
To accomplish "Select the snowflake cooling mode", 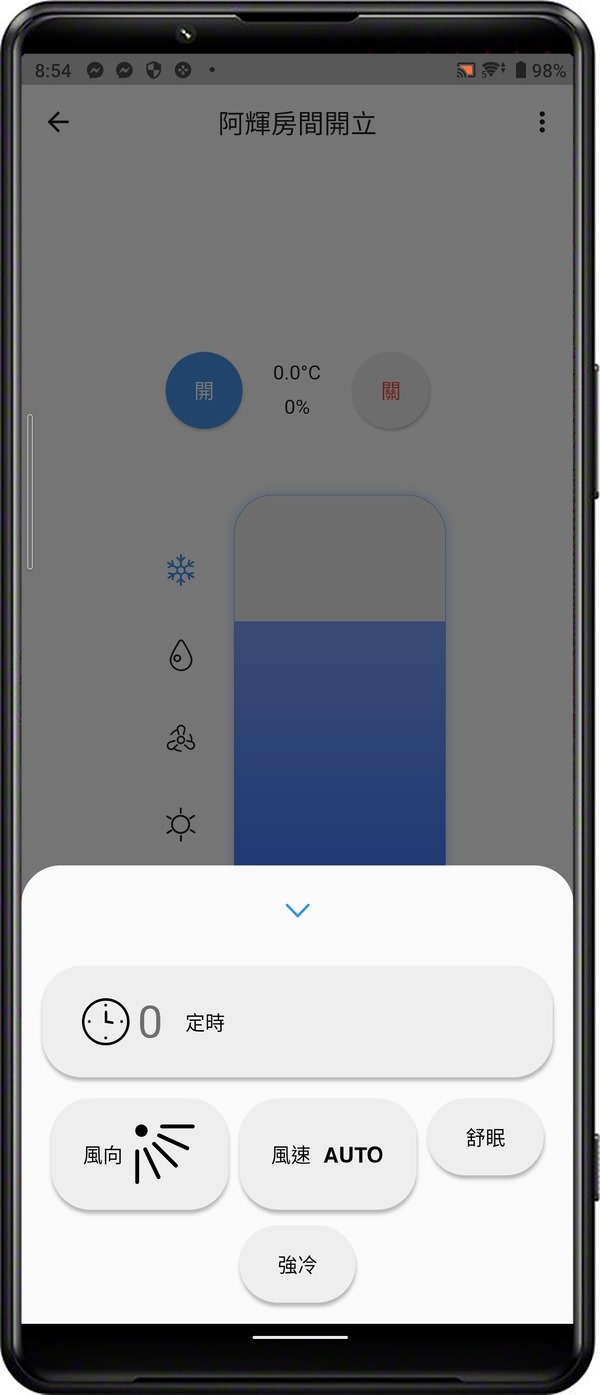I will pos(180,571).
